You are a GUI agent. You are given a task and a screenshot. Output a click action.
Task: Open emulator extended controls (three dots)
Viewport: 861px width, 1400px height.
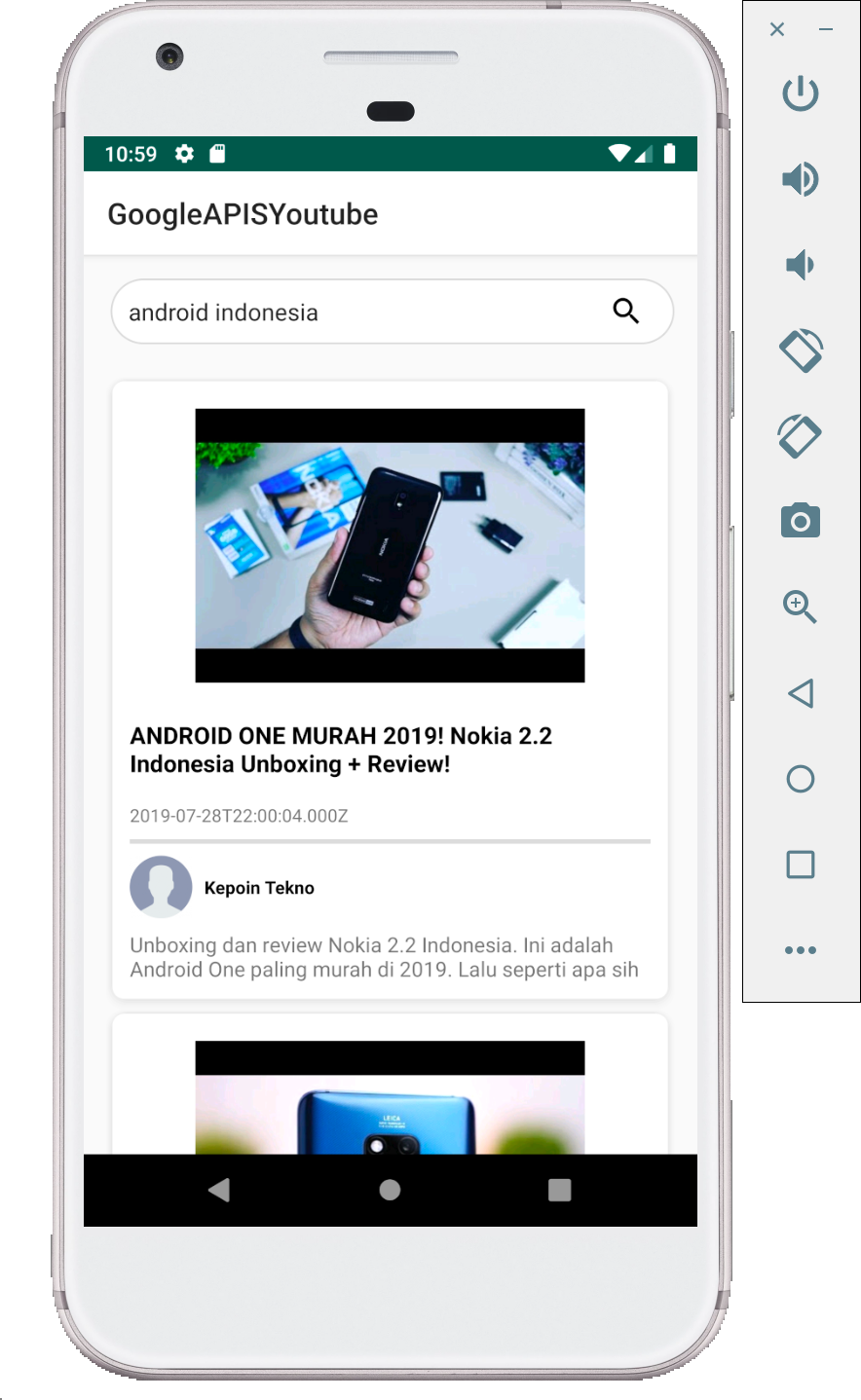click(x=800, y=950)
